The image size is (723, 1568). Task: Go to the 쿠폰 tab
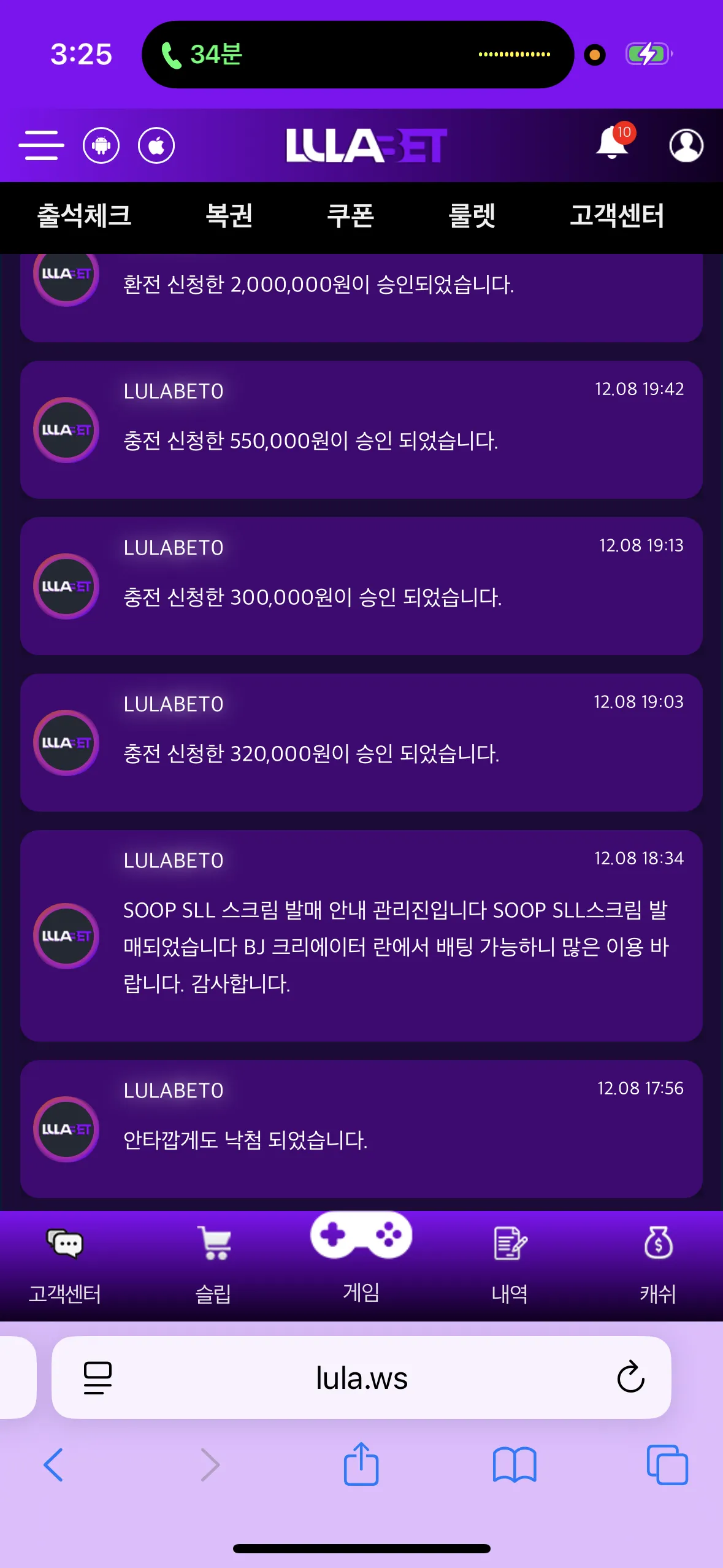click(x=350, y=216)
